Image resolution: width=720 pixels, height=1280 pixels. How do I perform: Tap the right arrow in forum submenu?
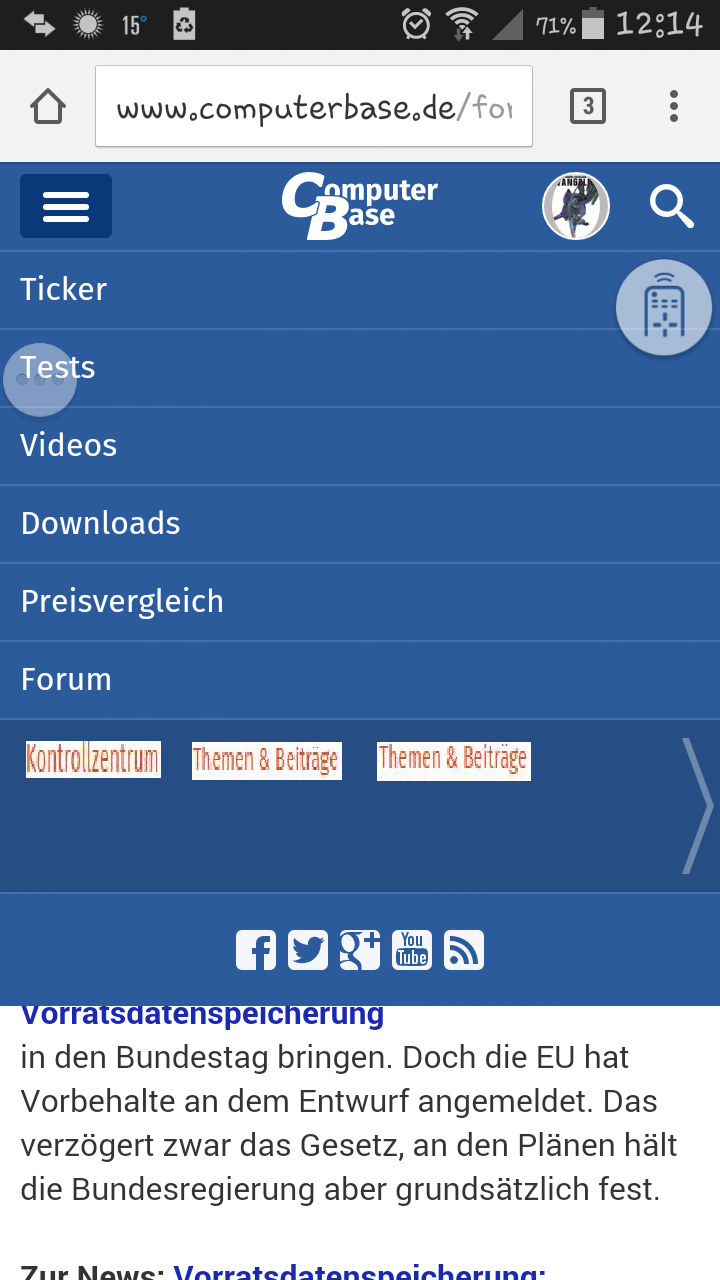tap(696, 805)
